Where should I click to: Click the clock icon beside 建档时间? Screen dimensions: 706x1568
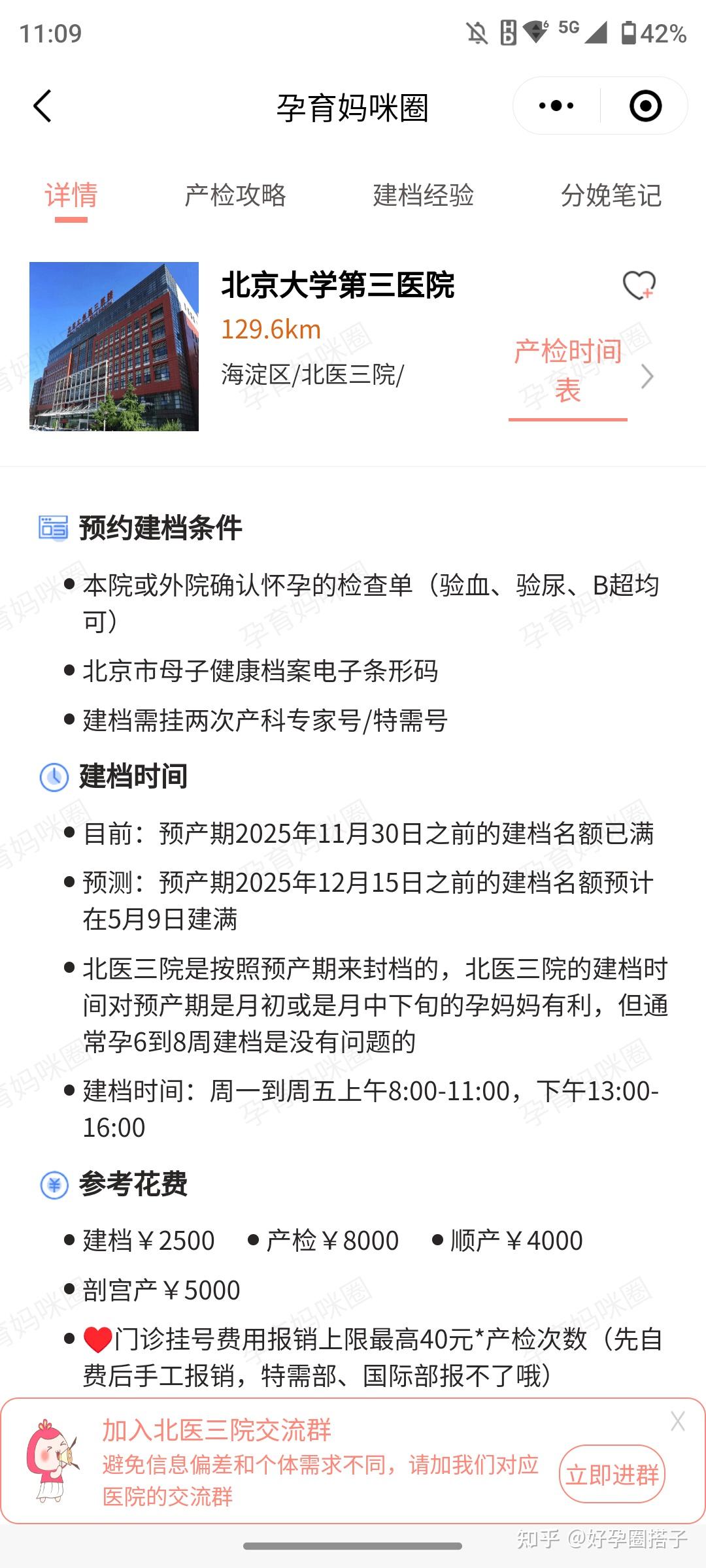point(53,778)
